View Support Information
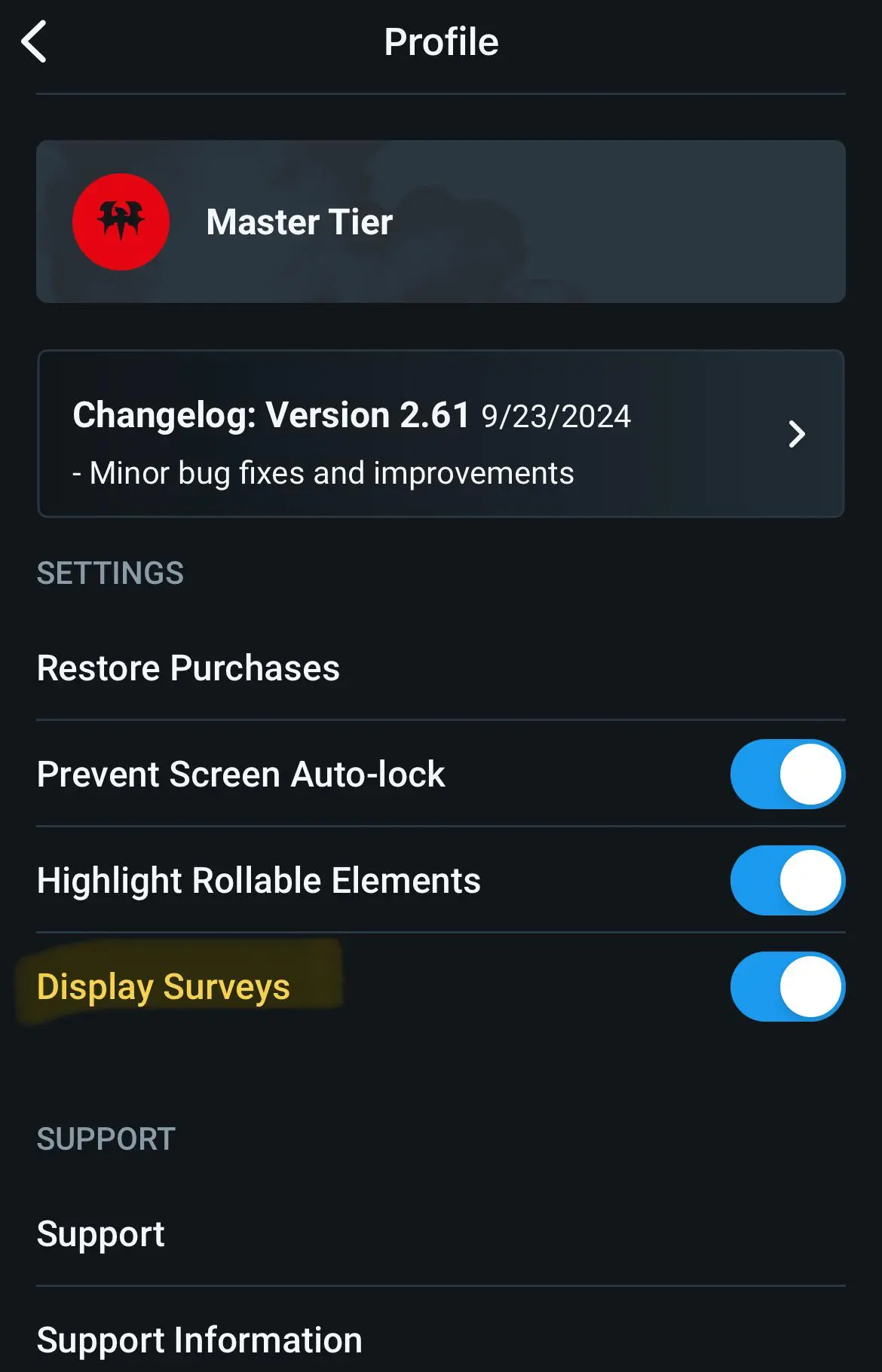882x1372 pixels. pos(198,1340)
